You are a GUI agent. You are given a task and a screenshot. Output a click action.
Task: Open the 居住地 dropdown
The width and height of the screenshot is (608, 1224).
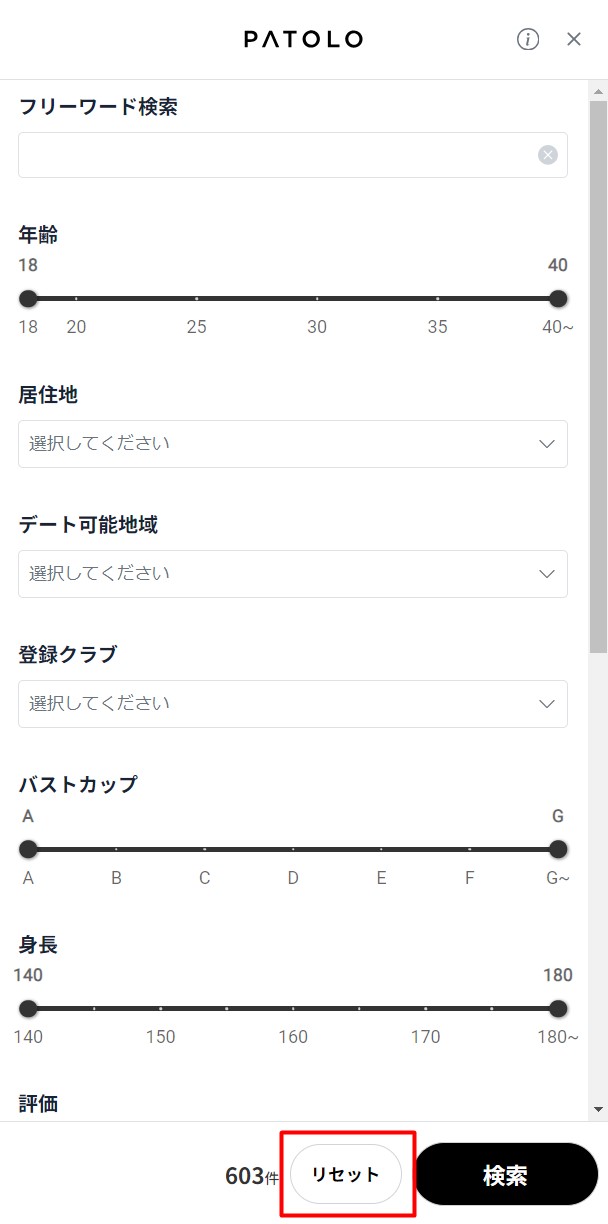[293, 444]
